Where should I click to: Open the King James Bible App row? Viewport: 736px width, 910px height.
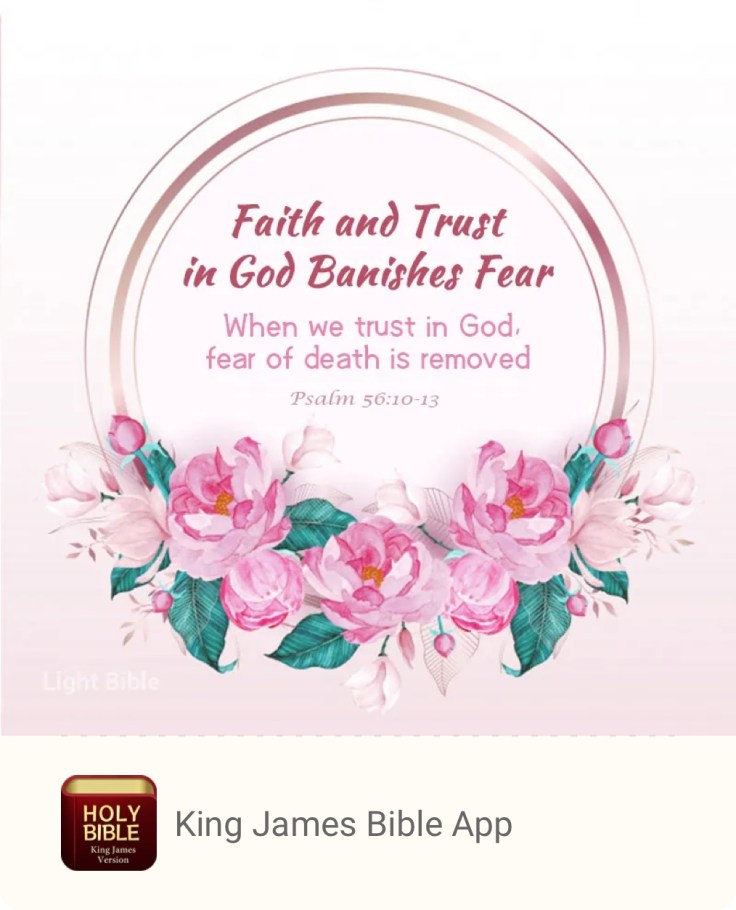(x=343, y=824)
